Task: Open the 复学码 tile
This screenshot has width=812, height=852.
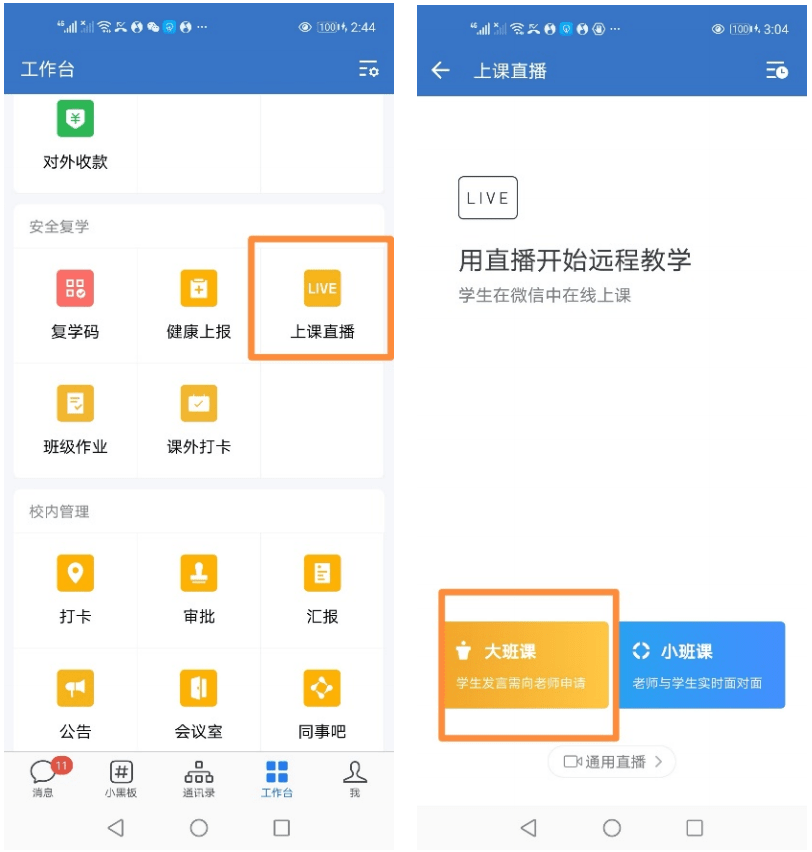Action: click(x=75, y=305)
